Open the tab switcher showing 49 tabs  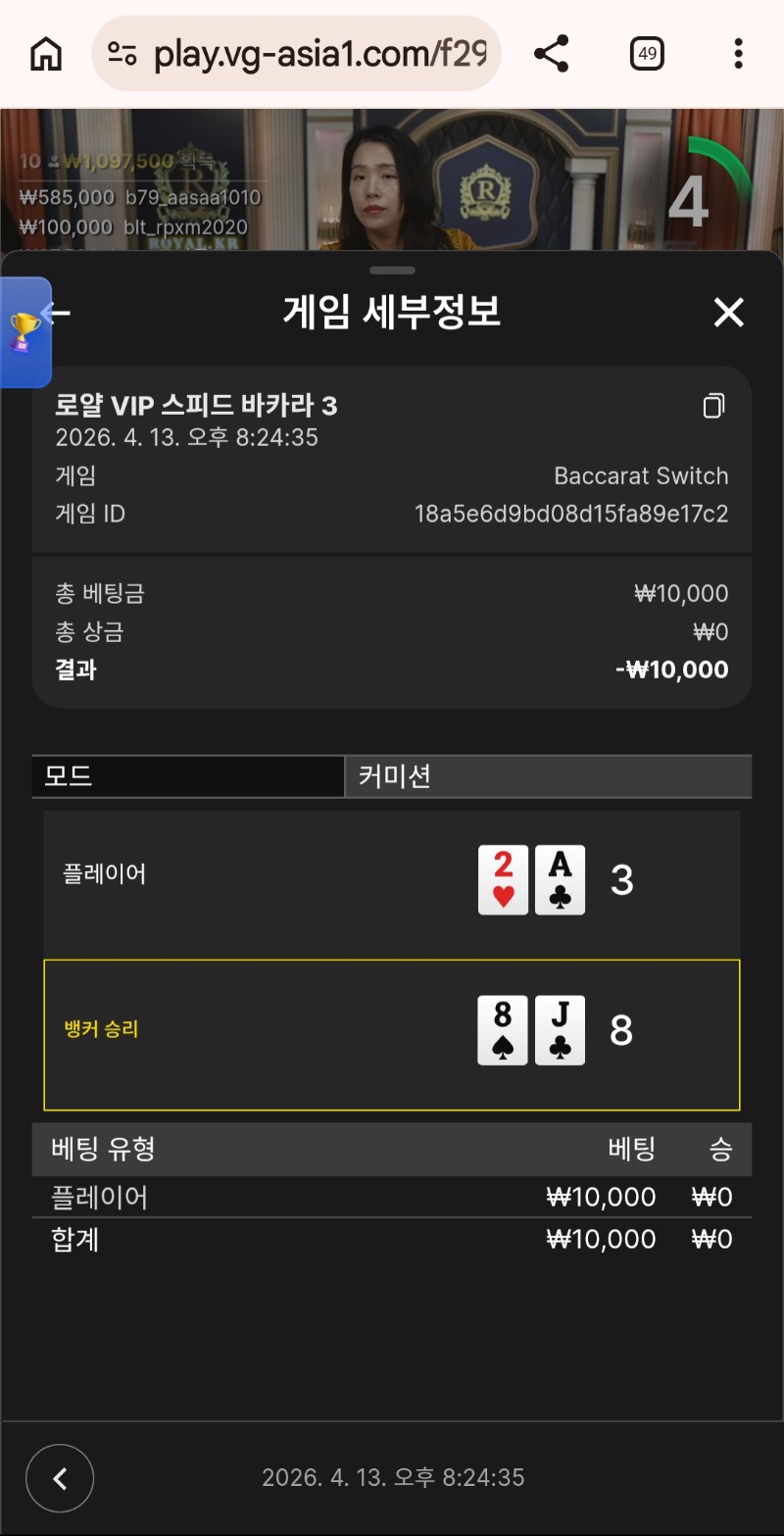coord(647,54)
